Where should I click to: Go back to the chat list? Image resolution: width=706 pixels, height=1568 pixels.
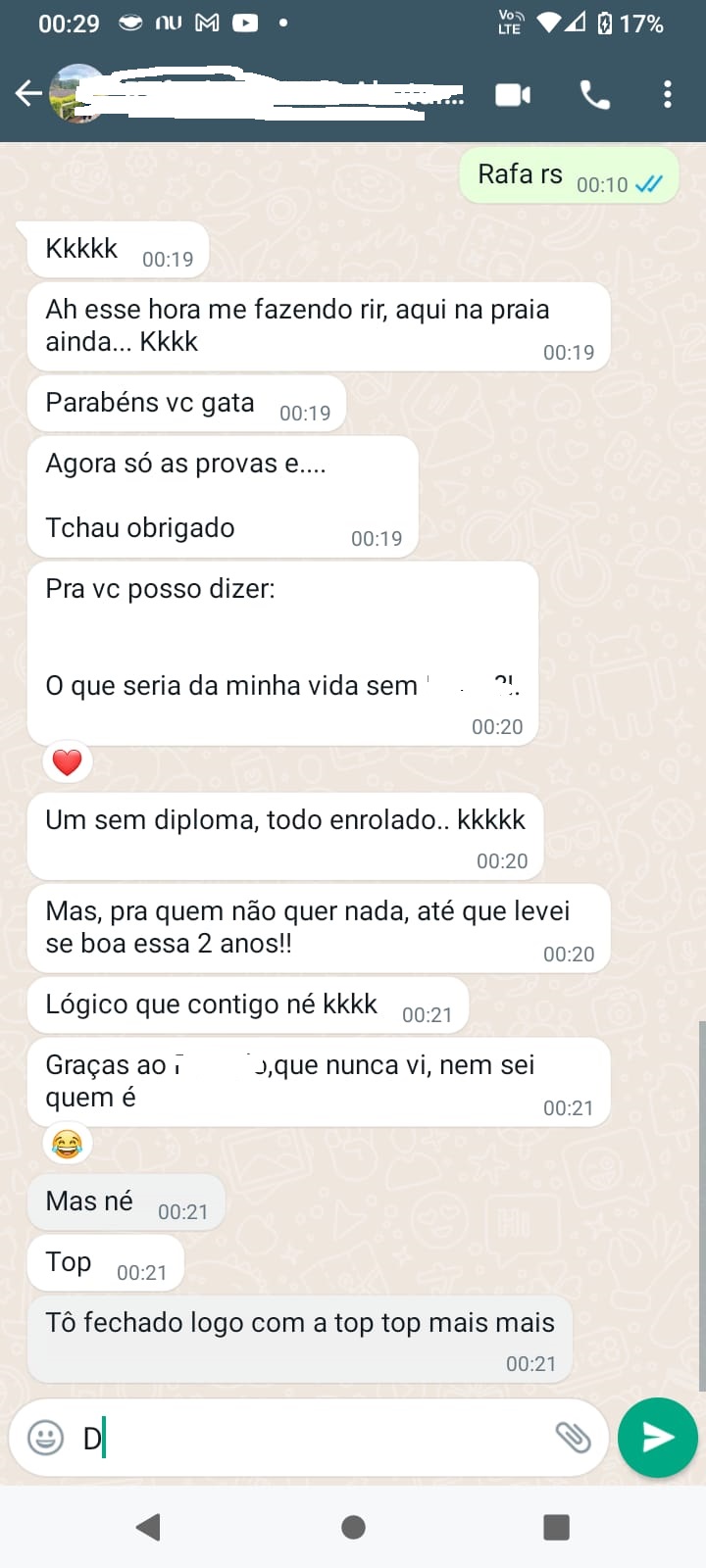coord(28,94)
